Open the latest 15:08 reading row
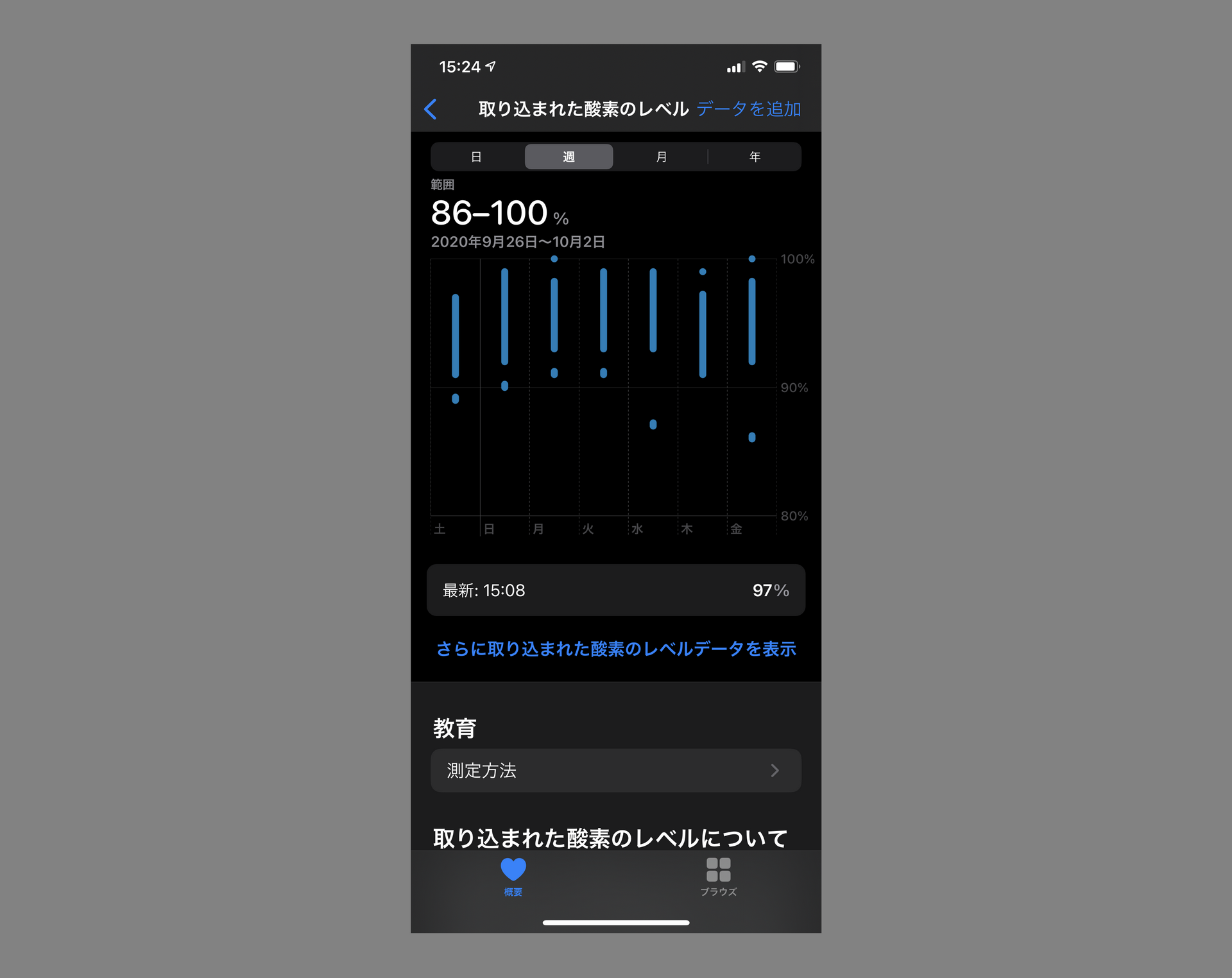Screen dimensions: 1232x978 click(x=615, y=590)
